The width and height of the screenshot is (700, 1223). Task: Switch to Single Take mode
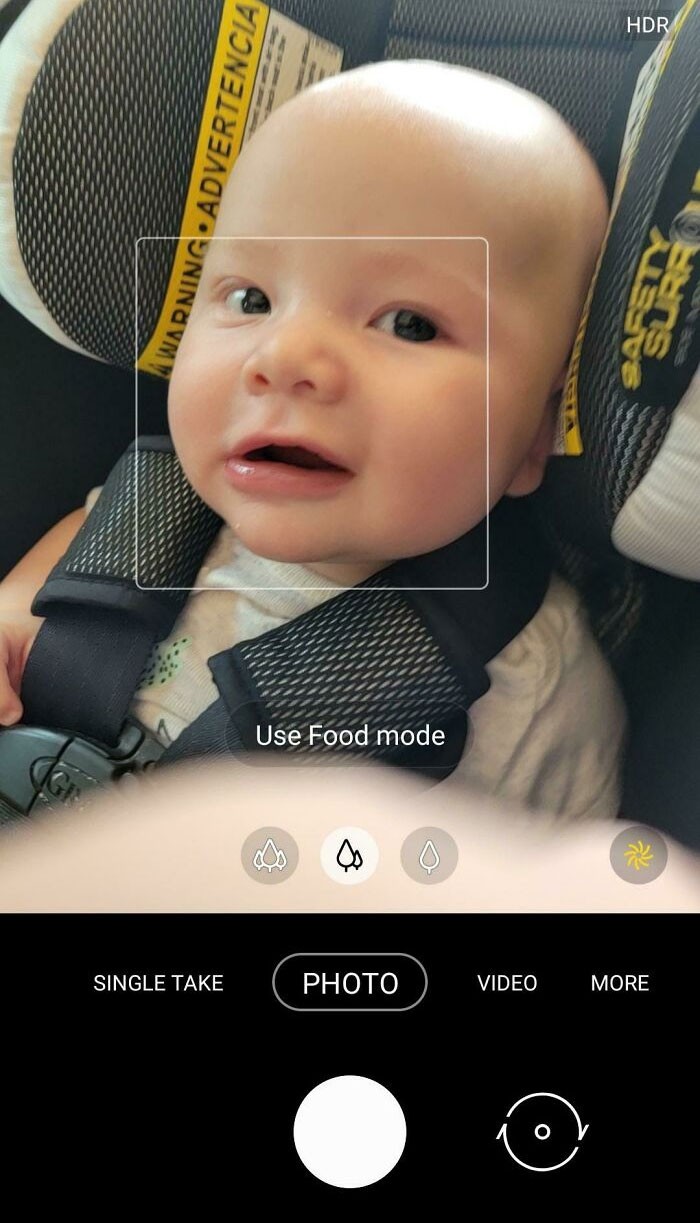(158, 983)
